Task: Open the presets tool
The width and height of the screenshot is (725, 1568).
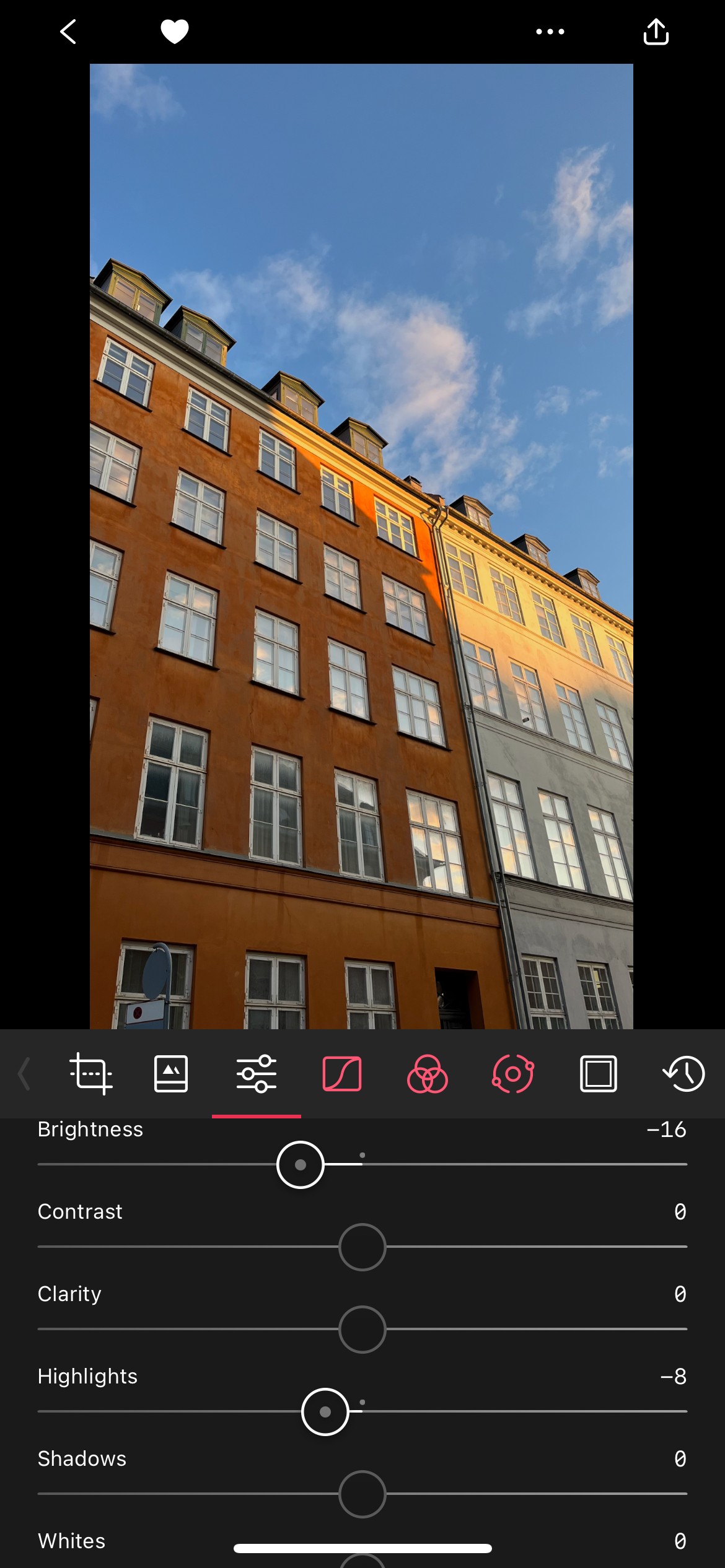Action: 171,1074
